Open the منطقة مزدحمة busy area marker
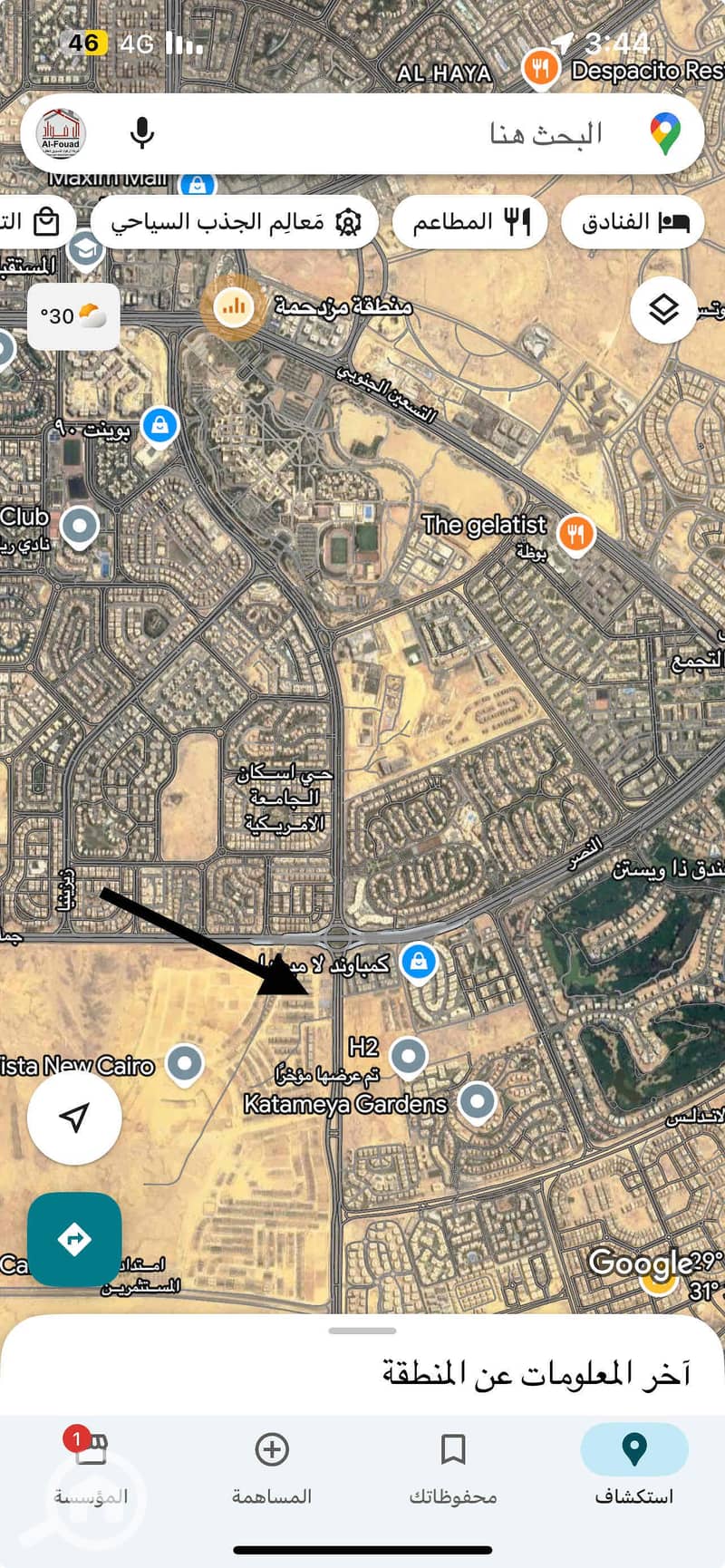 point(234,308)
